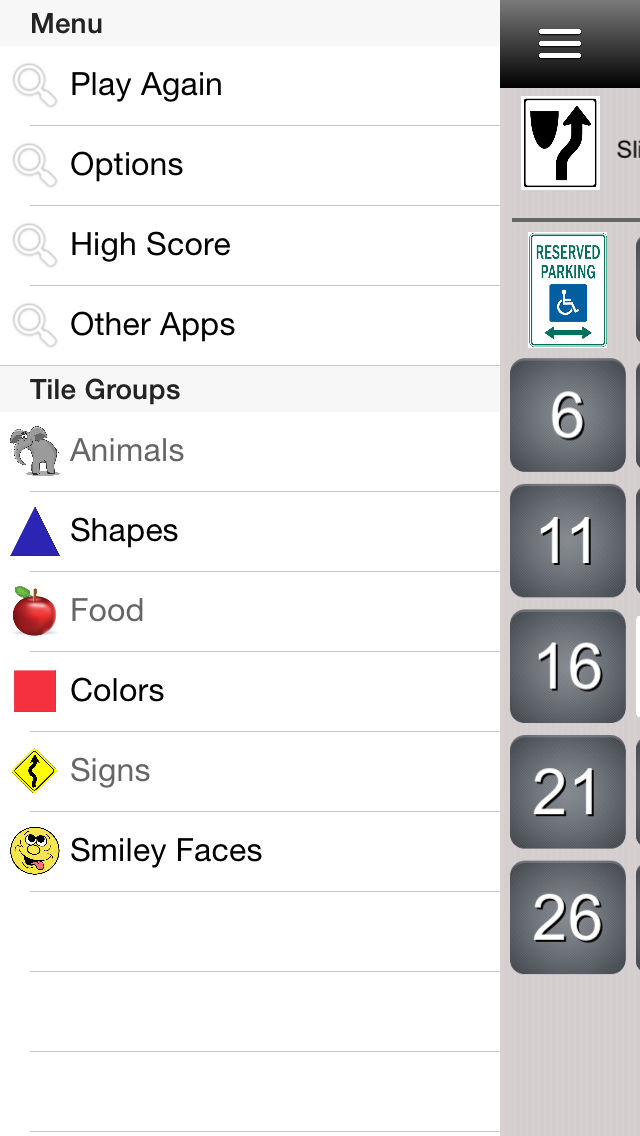Flip tile number 21
This screenshot has width=640, height=1136.
coord(568,792)
